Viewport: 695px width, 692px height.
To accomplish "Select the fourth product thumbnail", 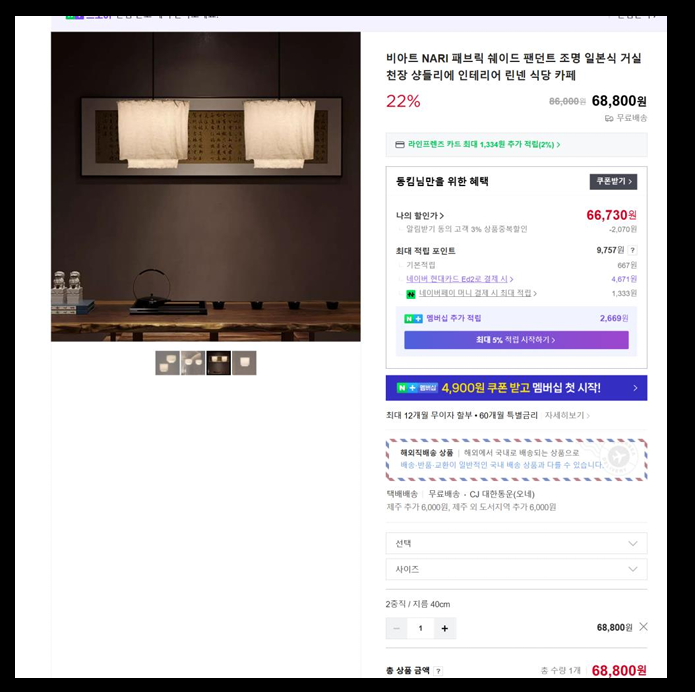I will 244,363.
